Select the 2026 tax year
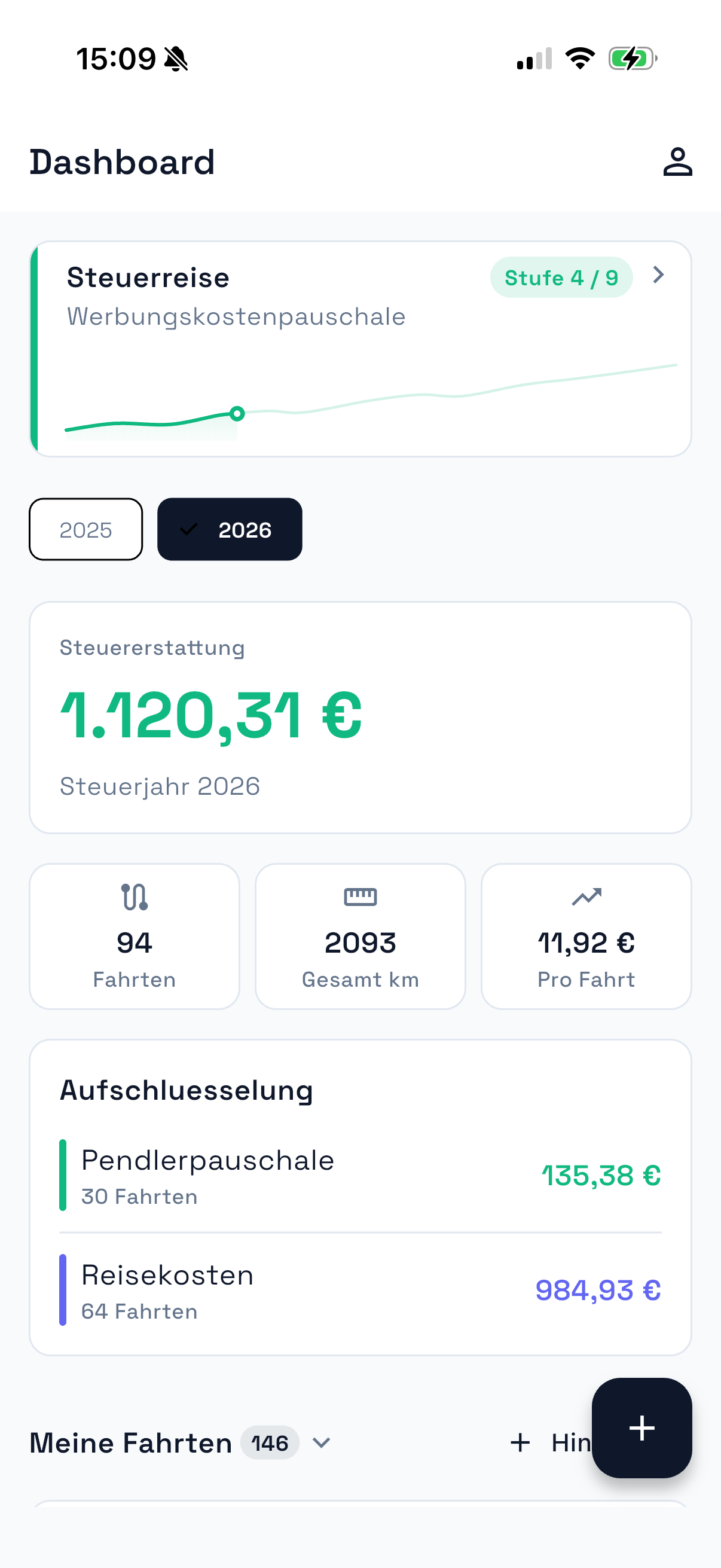This screenshot has height=1568, width=721. click(x=230, y=530)
